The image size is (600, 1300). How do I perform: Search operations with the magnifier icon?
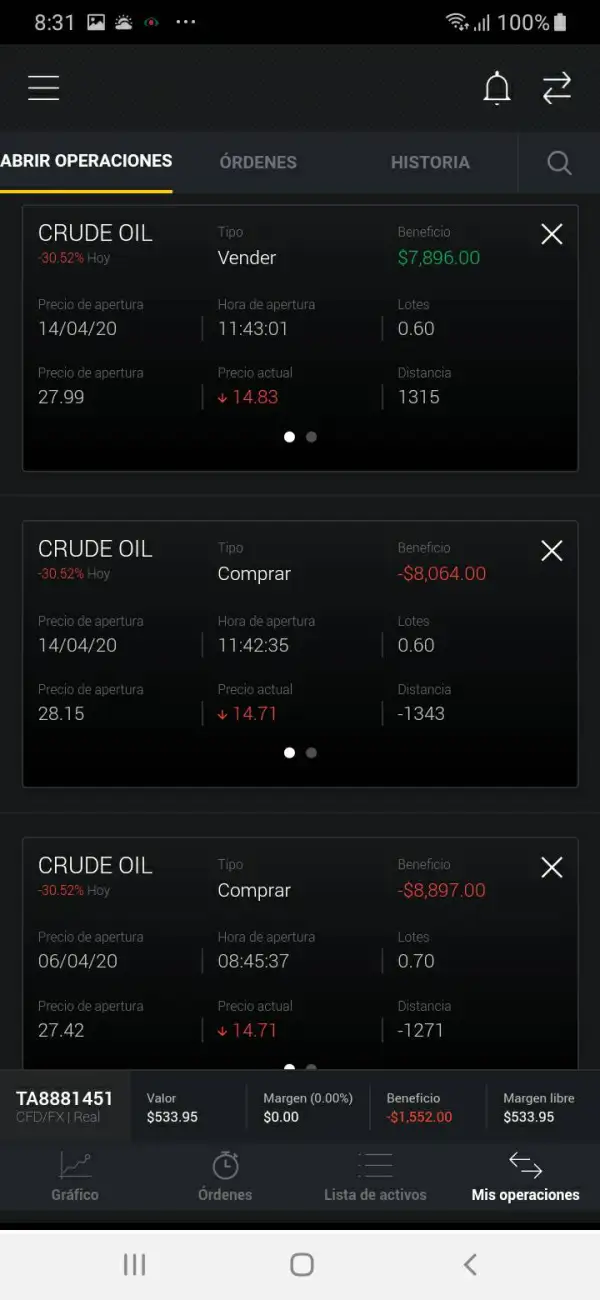(x=559, y=163)
